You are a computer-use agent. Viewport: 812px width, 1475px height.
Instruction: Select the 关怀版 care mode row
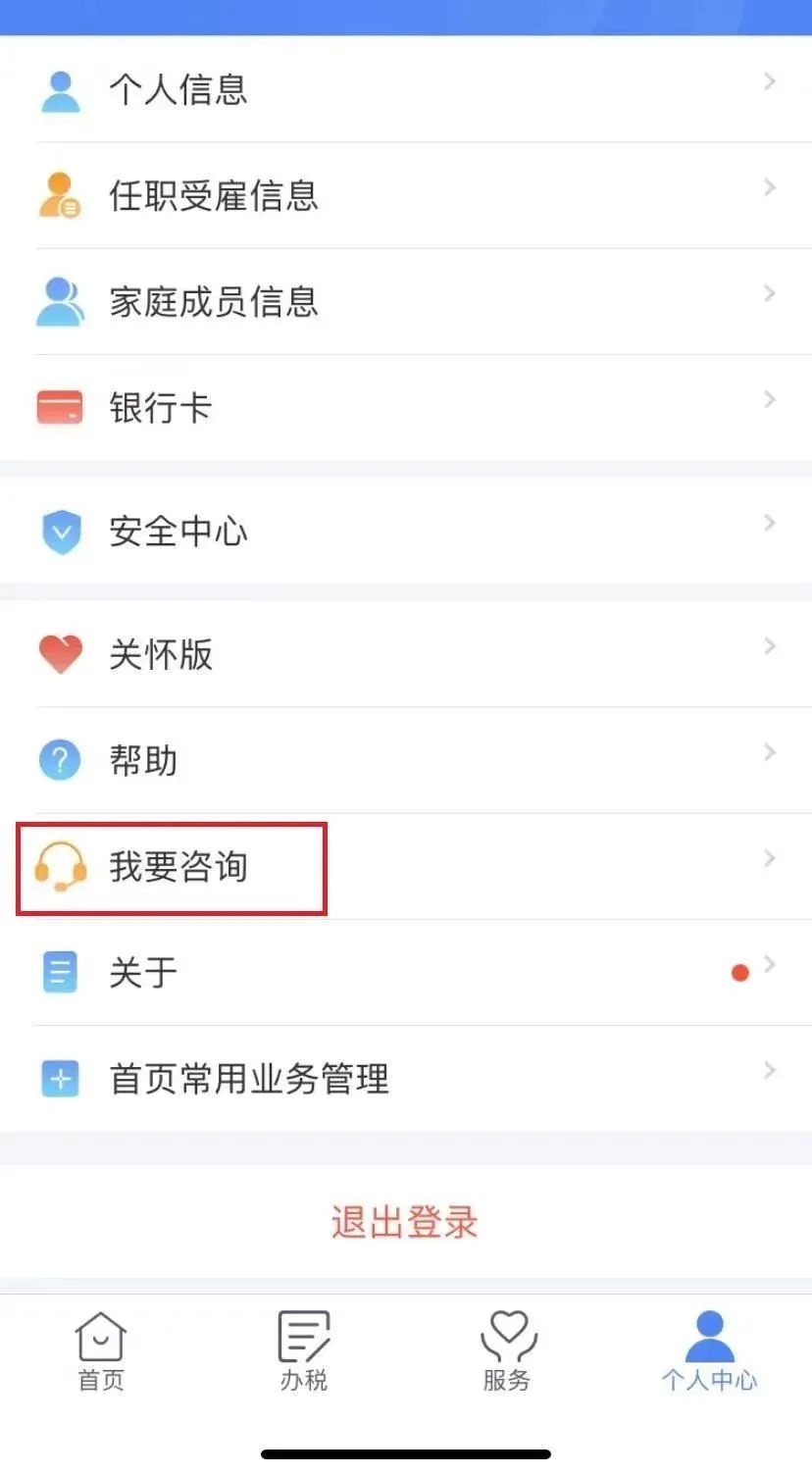tap(406, 654)
